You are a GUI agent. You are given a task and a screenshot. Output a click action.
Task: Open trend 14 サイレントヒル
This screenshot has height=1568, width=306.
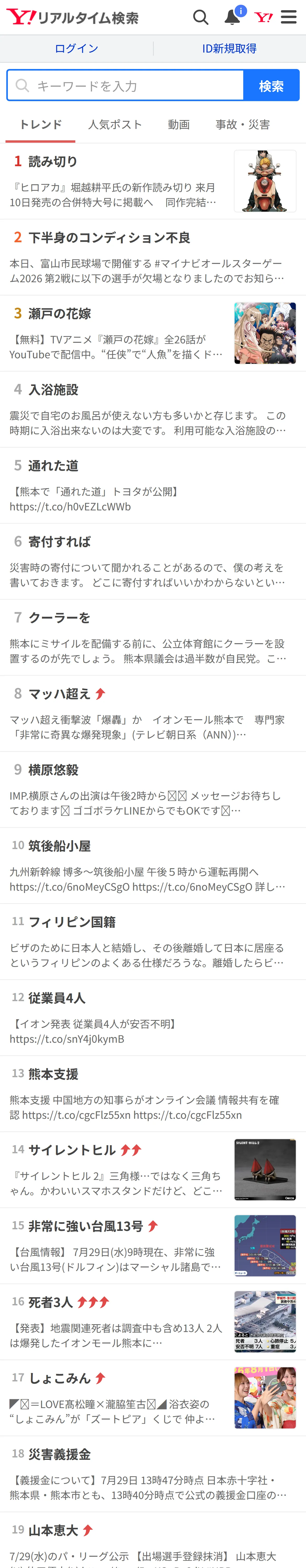(153, 1170)
